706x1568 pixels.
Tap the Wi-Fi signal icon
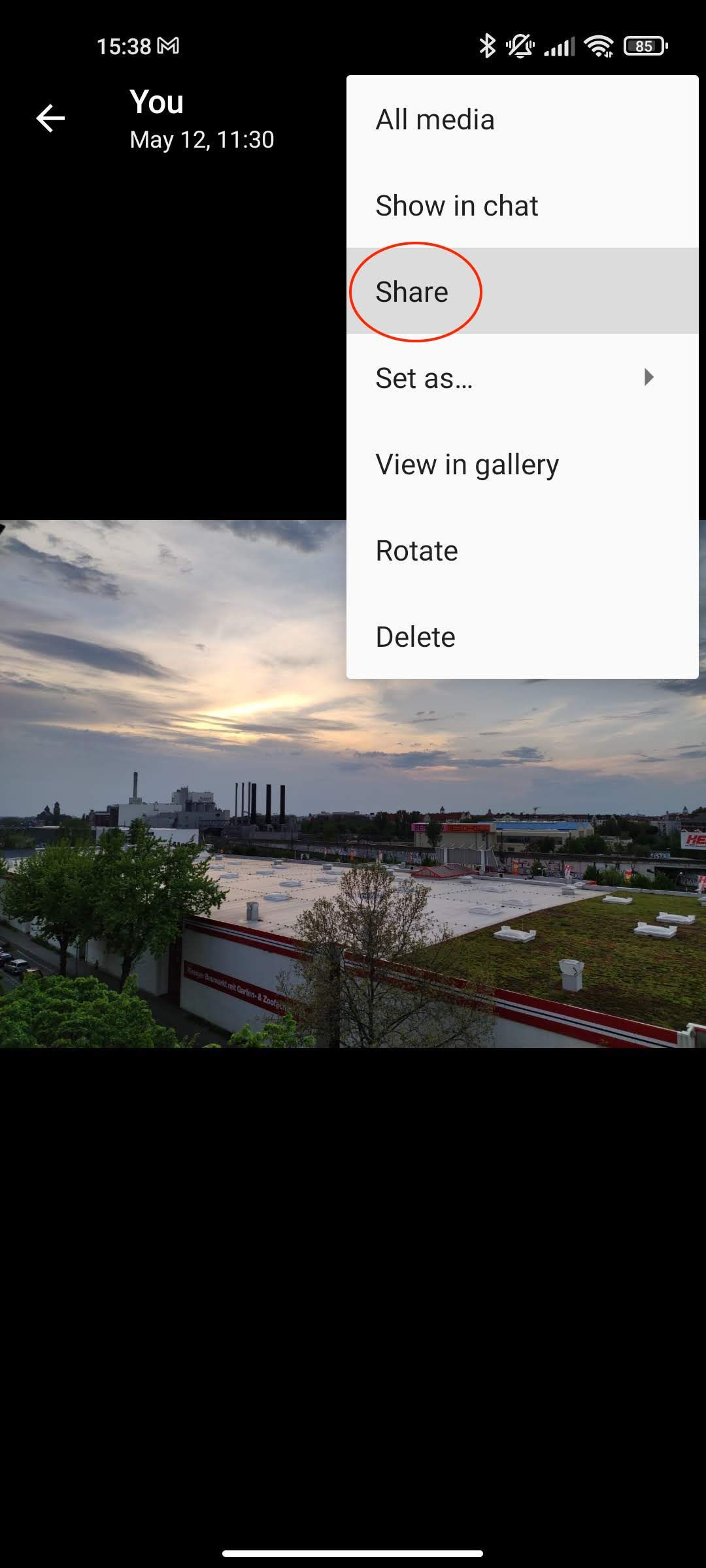point(599,45)
